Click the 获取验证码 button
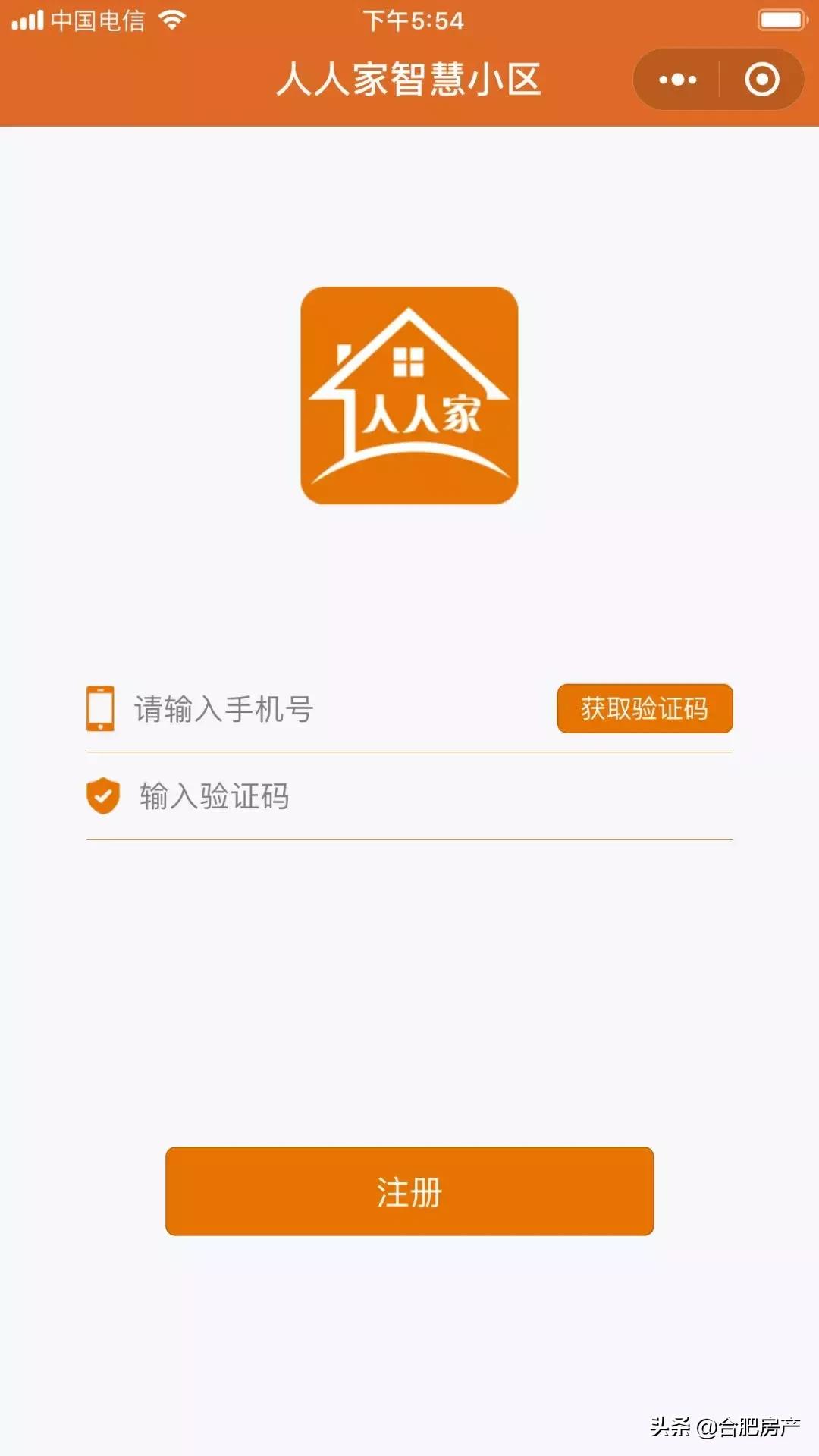The width and height of the screenshot is (819, 1456). (x=645, y=708)
